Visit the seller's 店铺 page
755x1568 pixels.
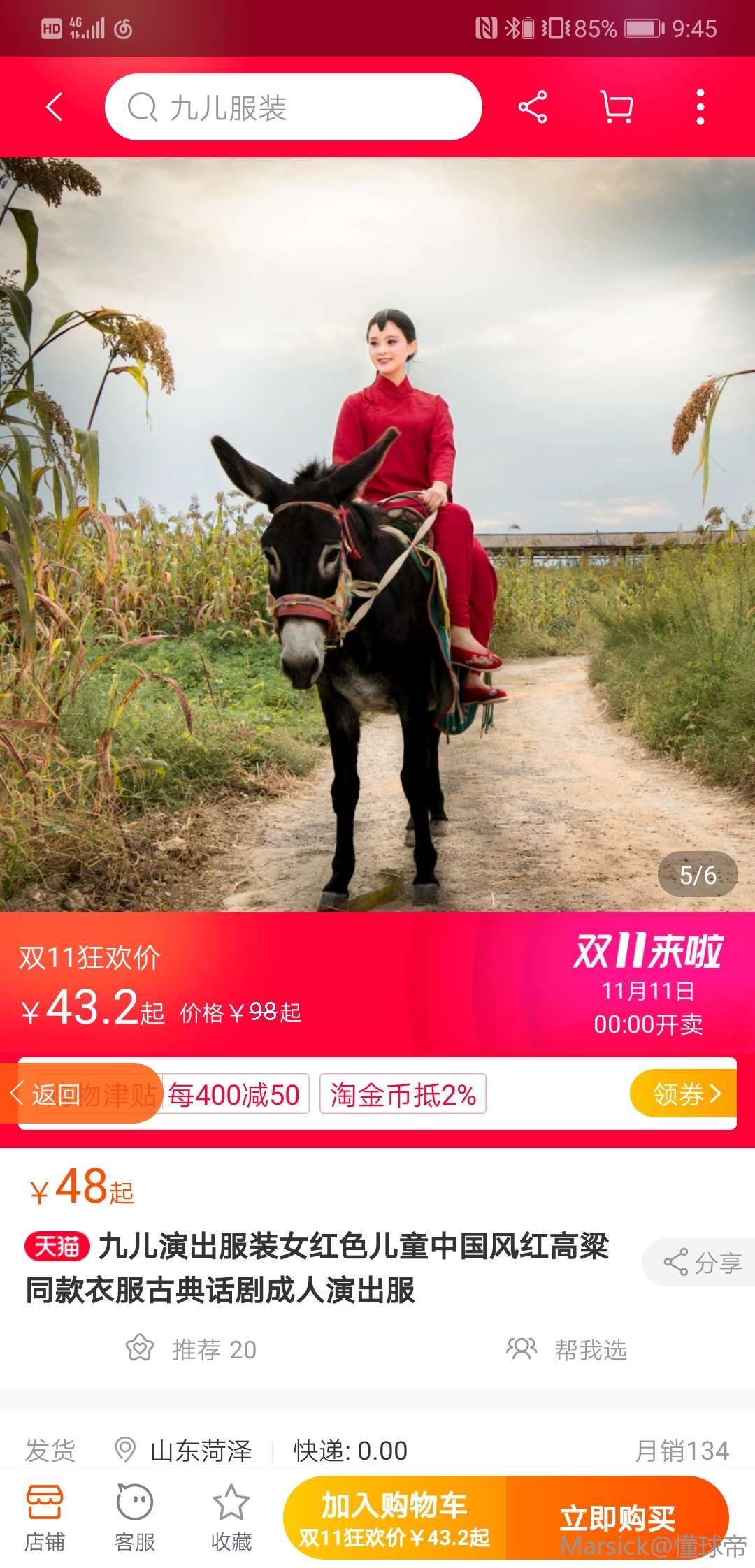45,1515
